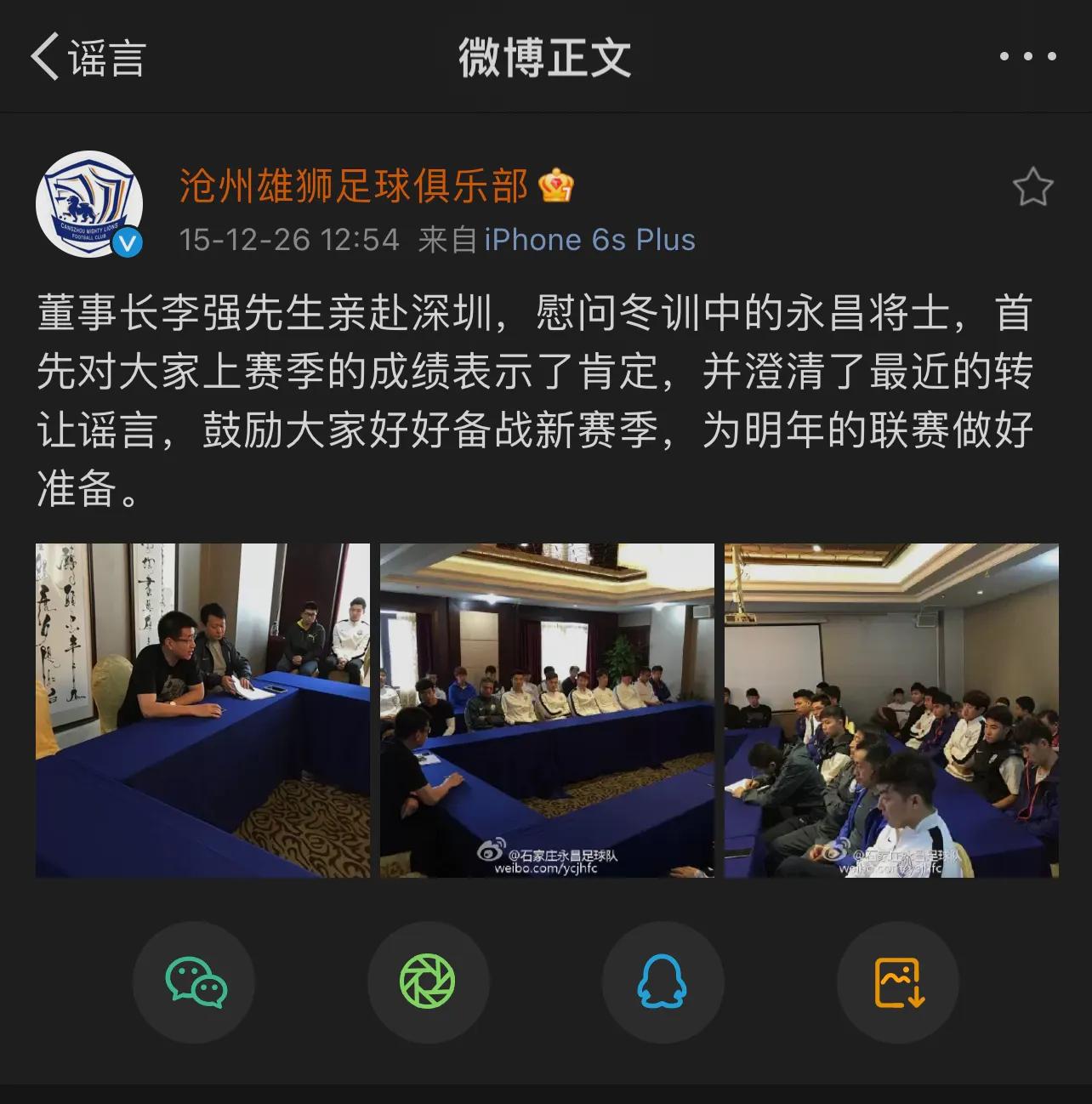
Task: Open the VIP crown badge beside username
Action: (557, 186)
